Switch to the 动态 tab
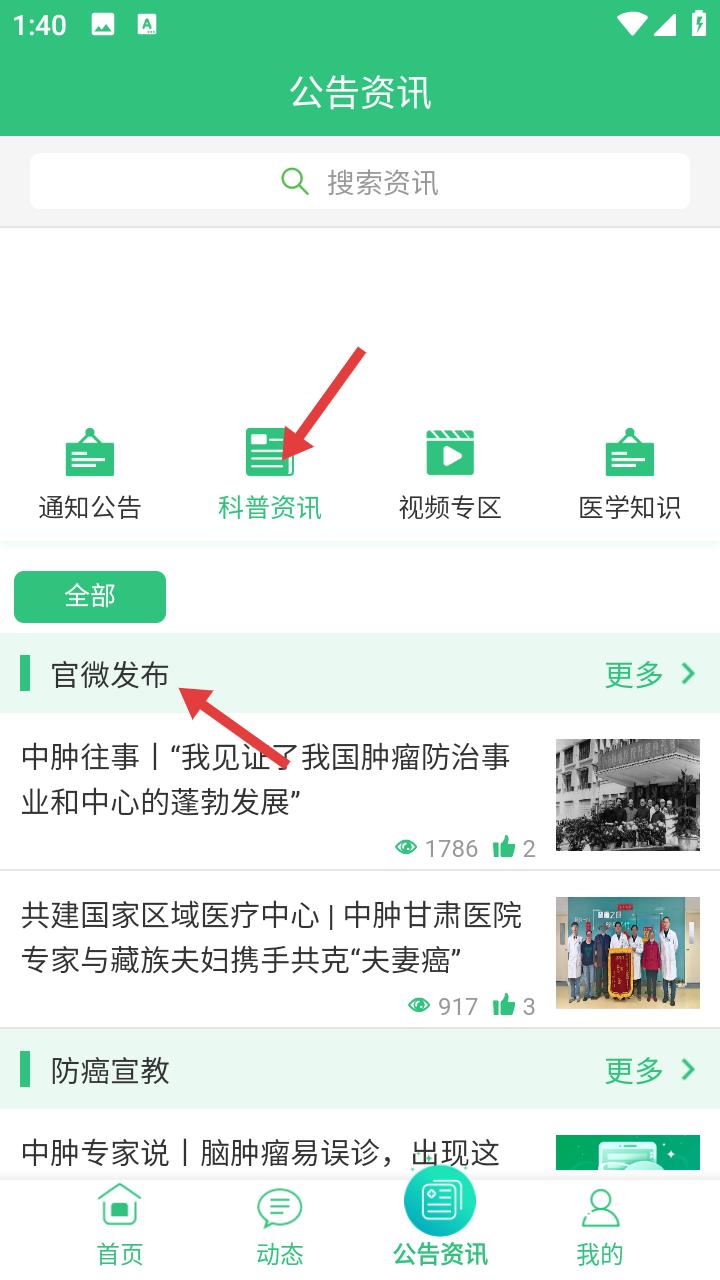Image resolution: width=720 pixels, height=1280 pixels. [280, 1226]
